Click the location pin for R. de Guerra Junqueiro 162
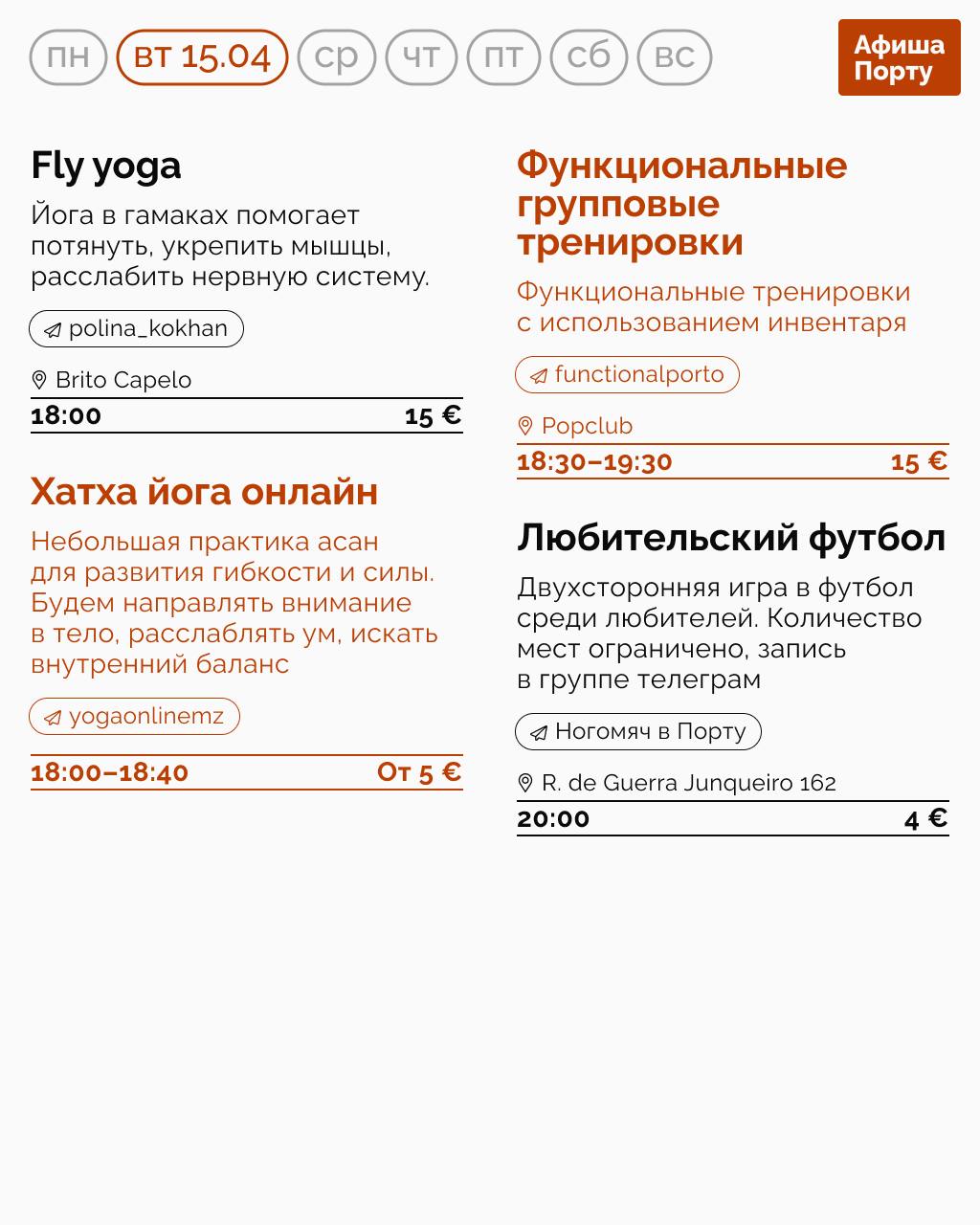The height and width of the screenshot is (1225, 980). point(525,782)
